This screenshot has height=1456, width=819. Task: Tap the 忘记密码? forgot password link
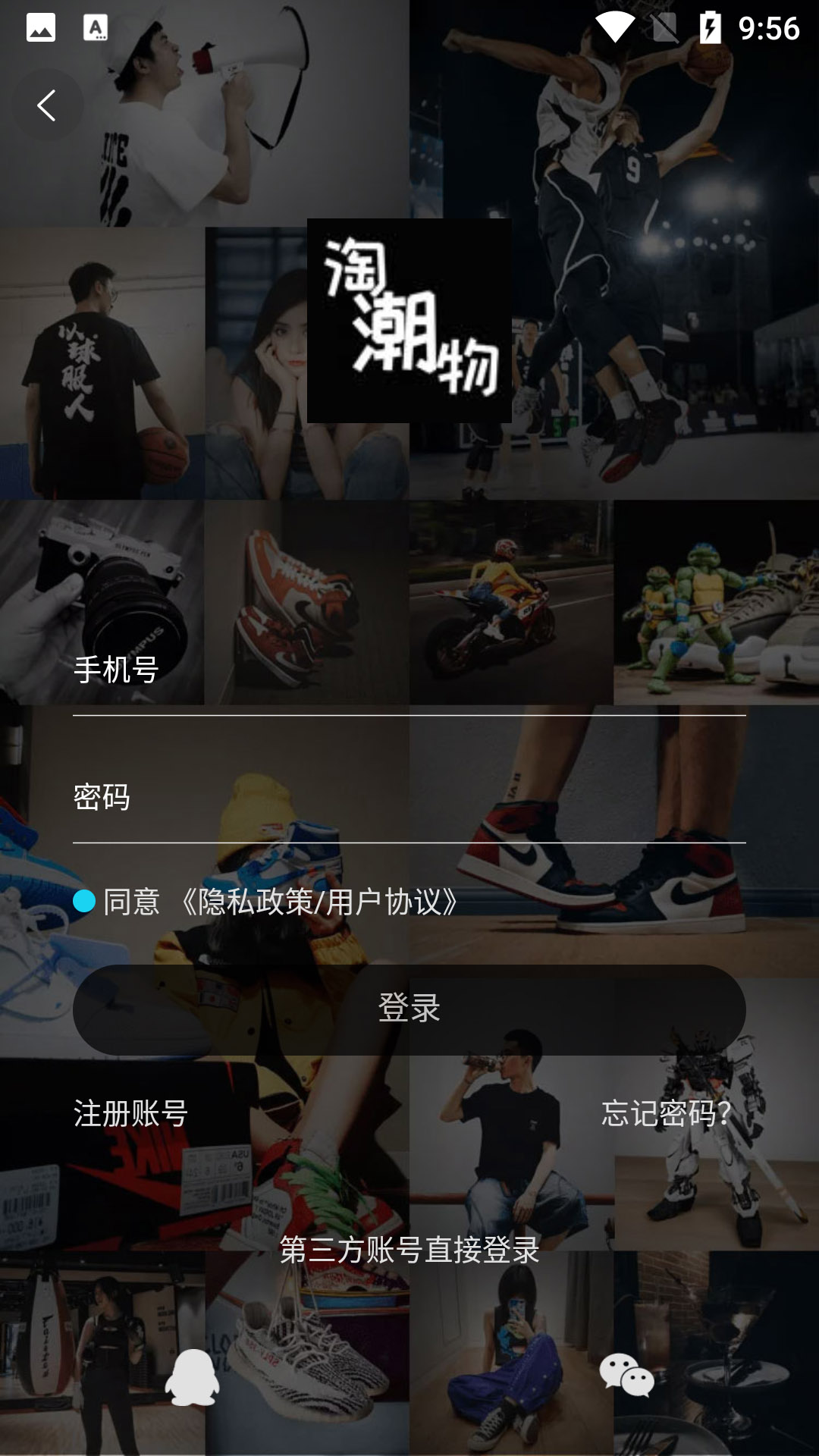pos(665,1112)
